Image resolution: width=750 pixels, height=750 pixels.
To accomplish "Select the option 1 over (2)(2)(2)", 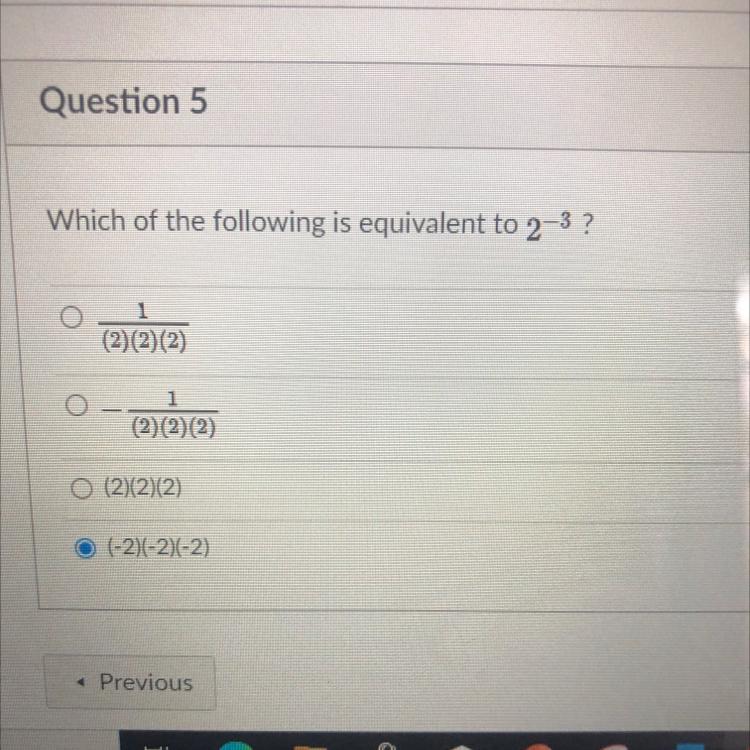I will coord(72,317).
